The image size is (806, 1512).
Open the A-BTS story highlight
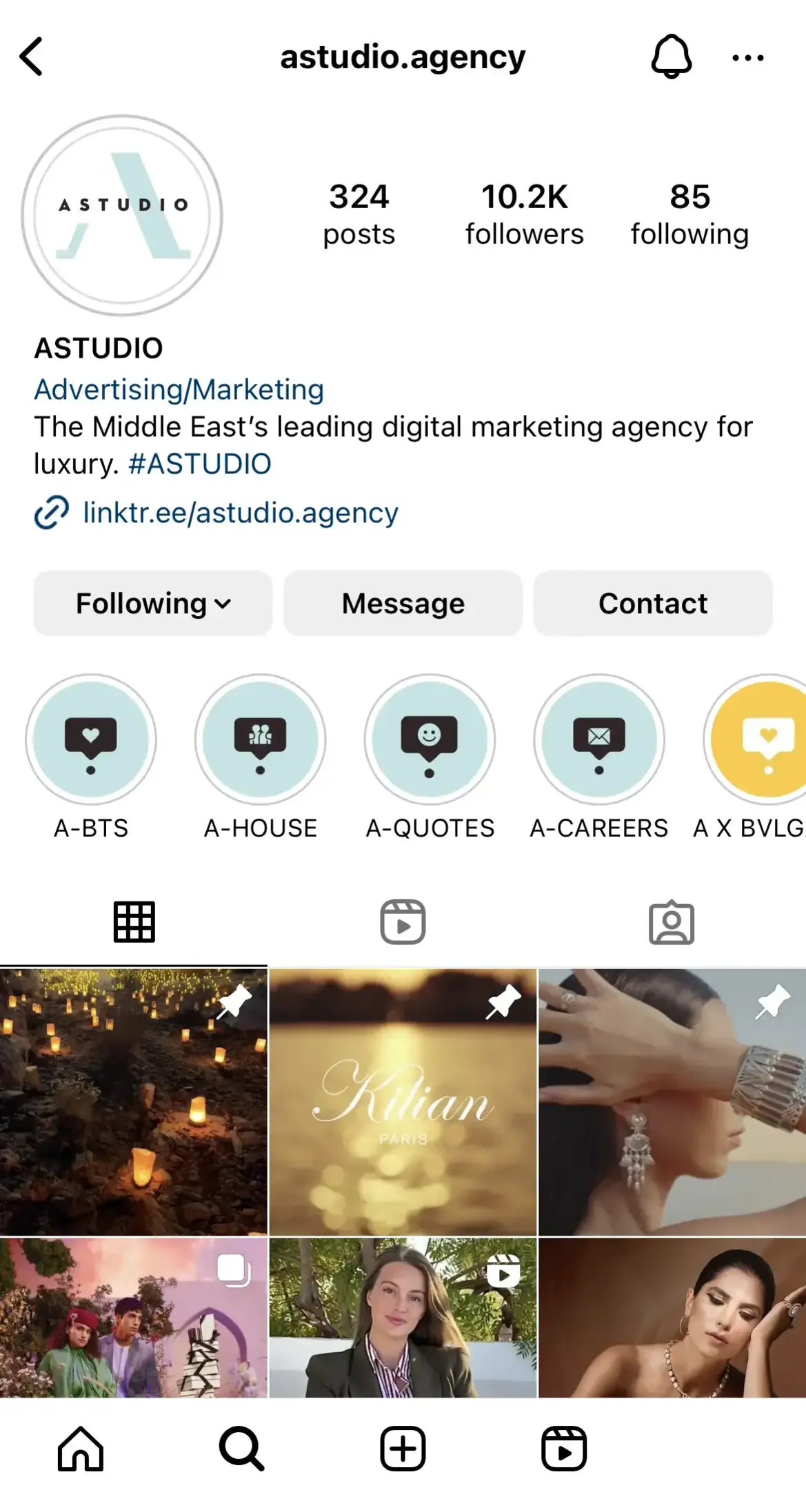91,739
